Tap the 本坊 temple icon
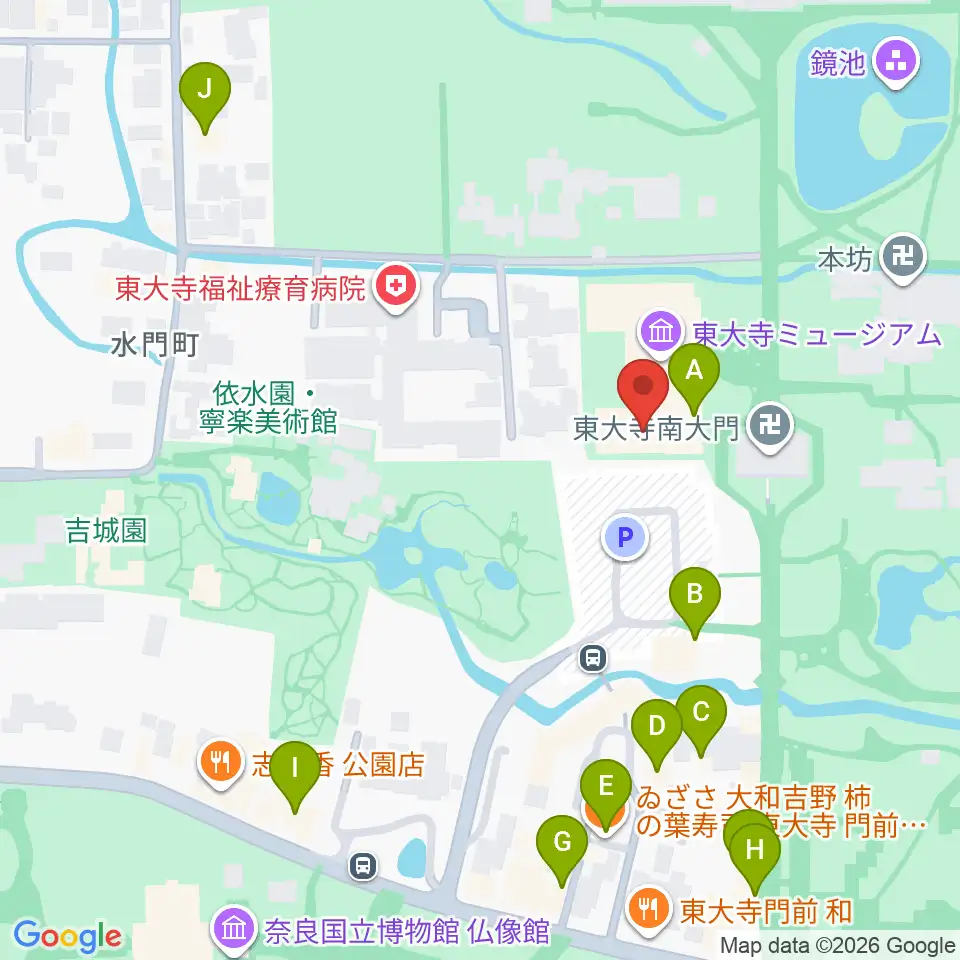 click(902, 258)
